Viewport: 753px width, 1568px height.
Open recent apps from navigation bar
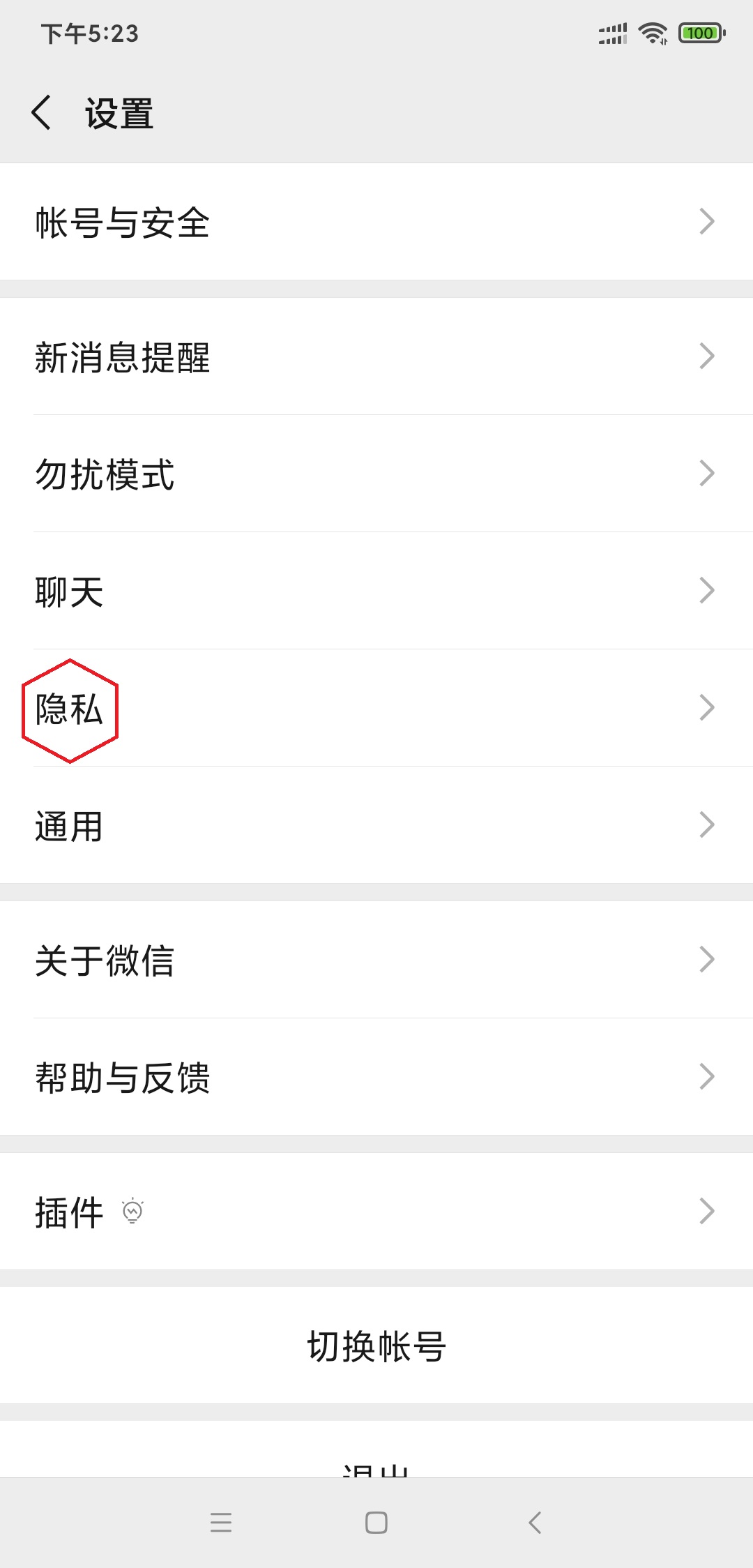pyautogui.click(x=221, y=1522)
